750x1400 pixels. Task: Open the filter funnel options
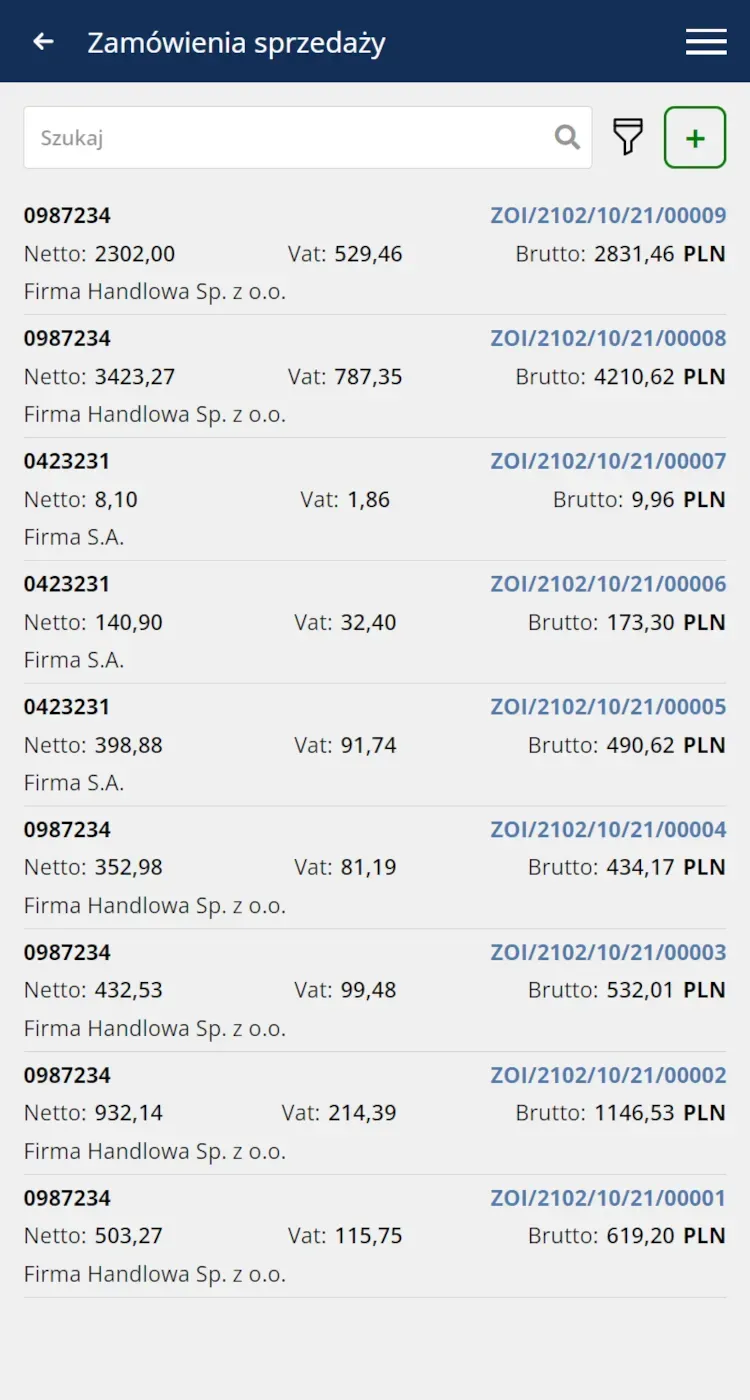[628, 137]
